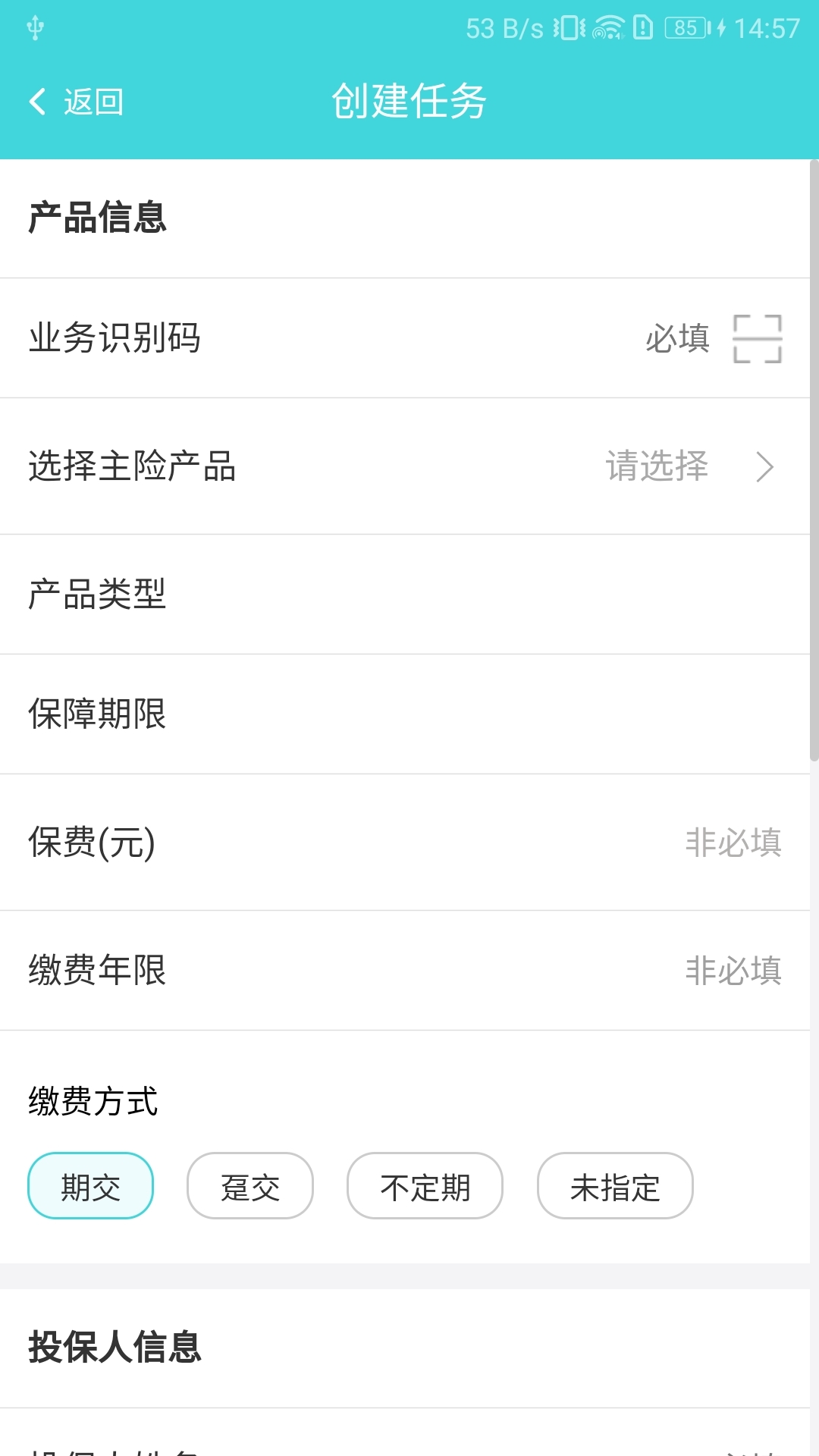
Task: Open the 选择主险产品 product selector
Action: [x=409, y=468]
